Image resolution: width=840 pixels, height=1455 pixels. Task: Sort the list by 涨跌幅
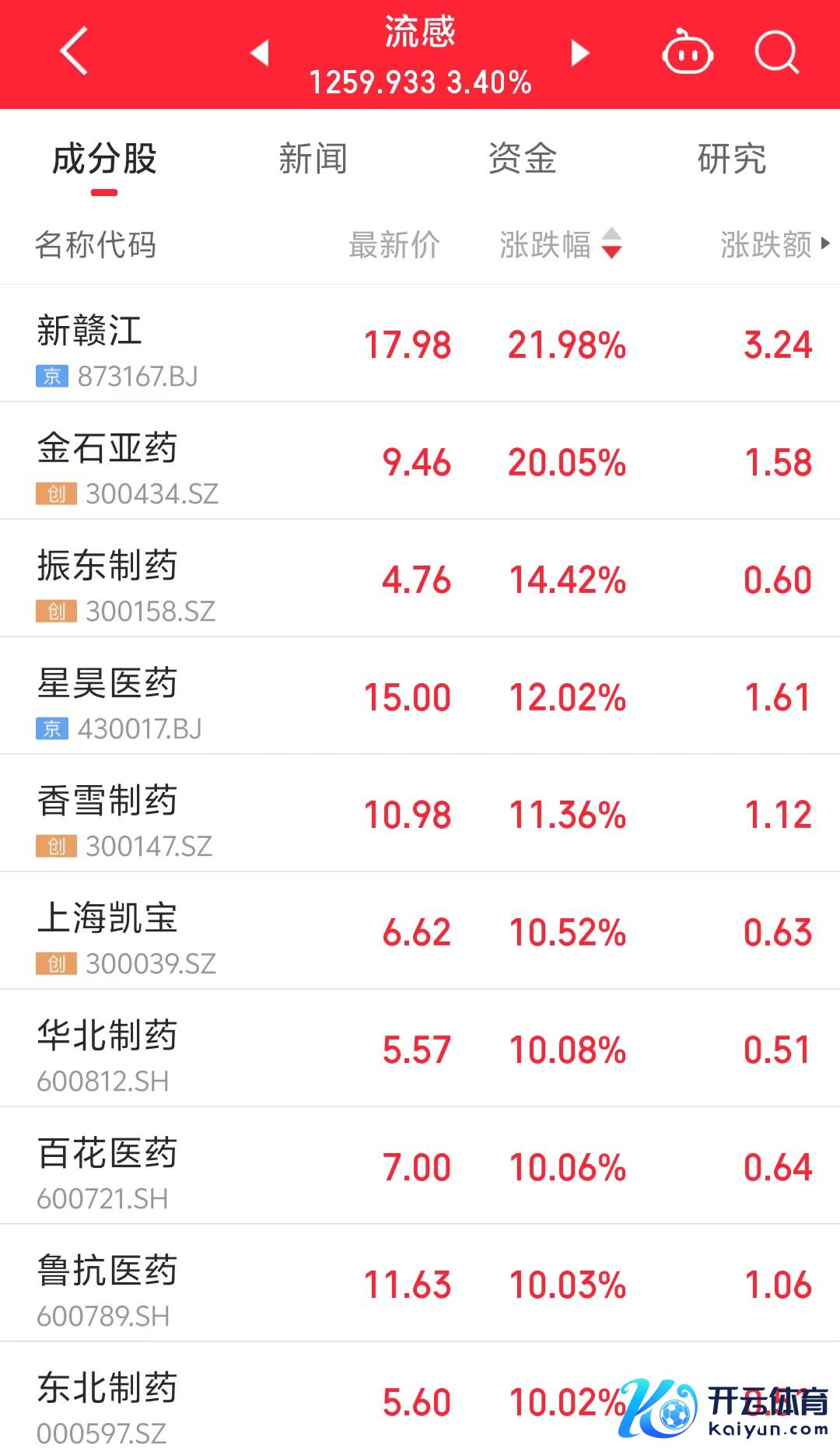[558, 244]
